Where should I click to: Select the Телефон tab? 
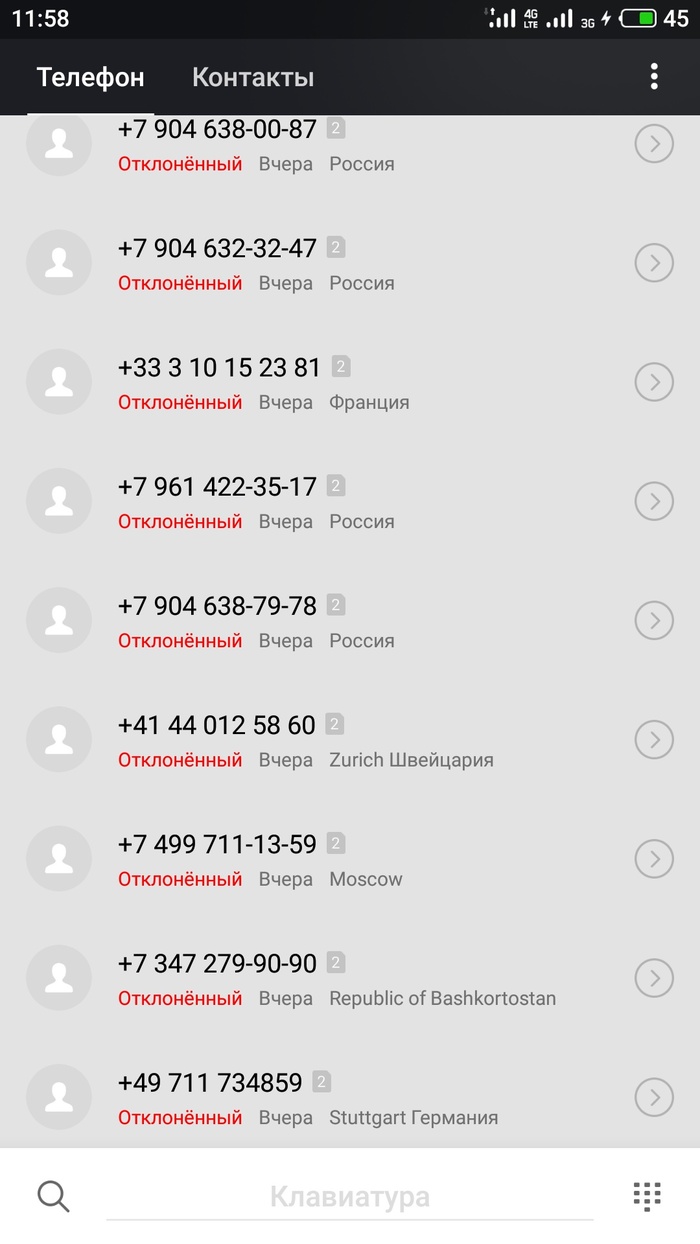(x=90, y=77)
